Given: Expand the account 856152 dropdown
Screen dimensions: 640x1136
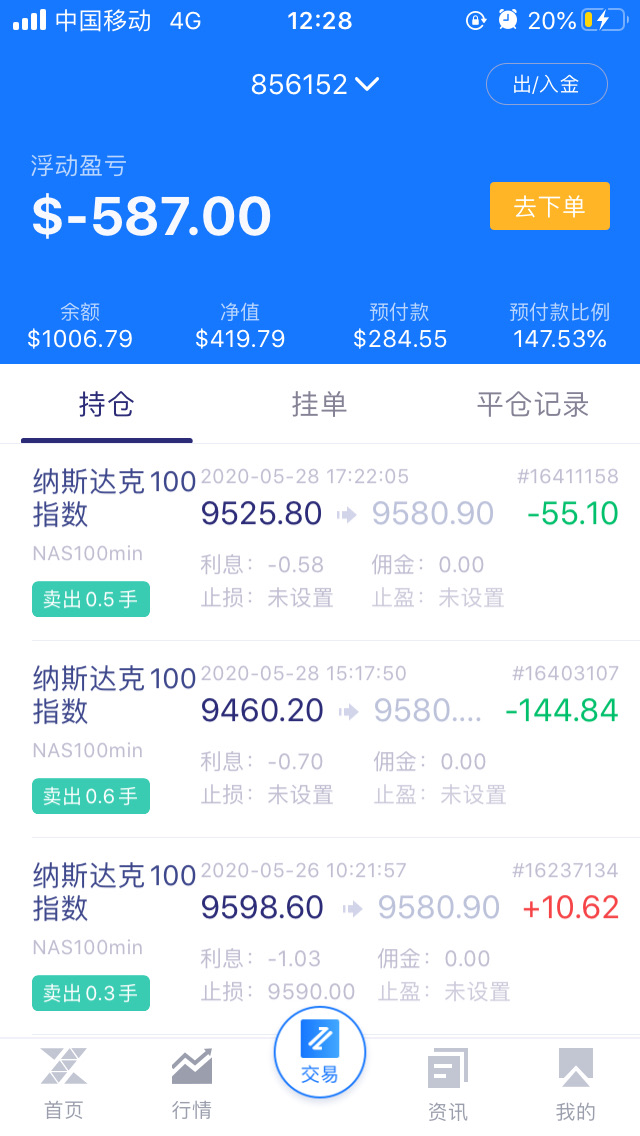Looking at the screenshot, I should point(315,85).
